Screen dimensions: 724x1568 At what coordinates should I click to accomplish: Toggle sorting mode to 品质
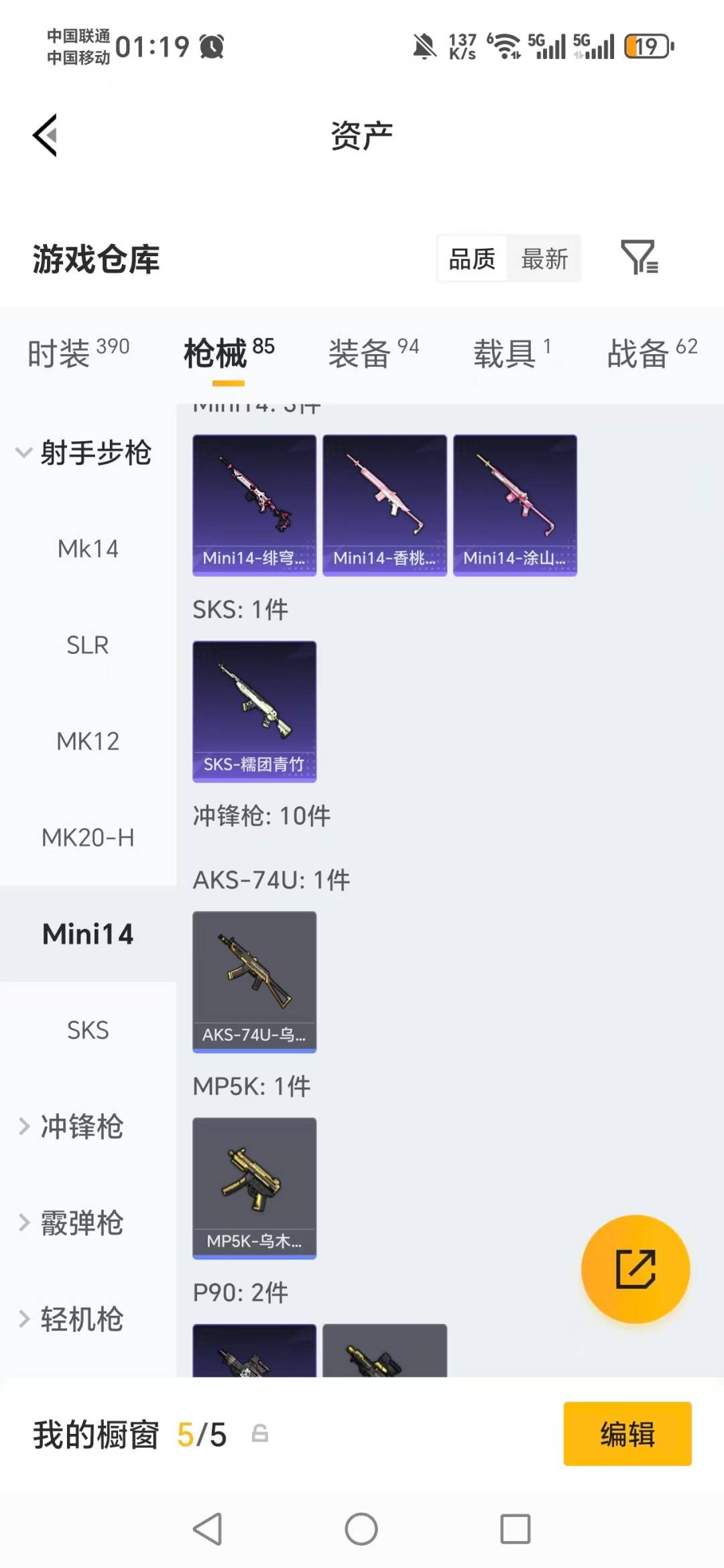471,258
